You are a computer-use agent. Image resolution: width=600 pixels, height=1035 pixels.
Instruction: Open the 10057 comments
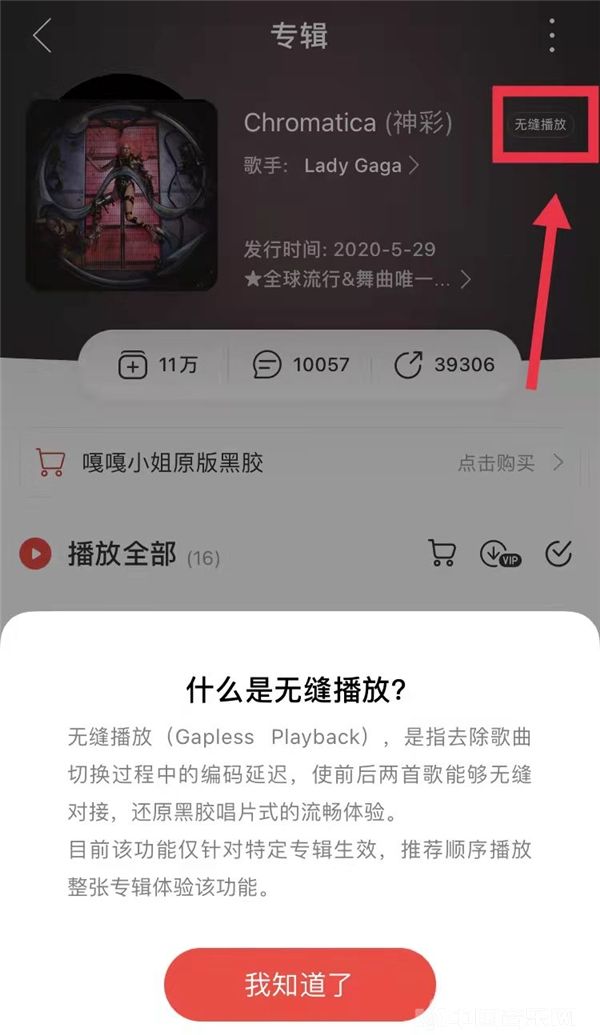point(301,365)
